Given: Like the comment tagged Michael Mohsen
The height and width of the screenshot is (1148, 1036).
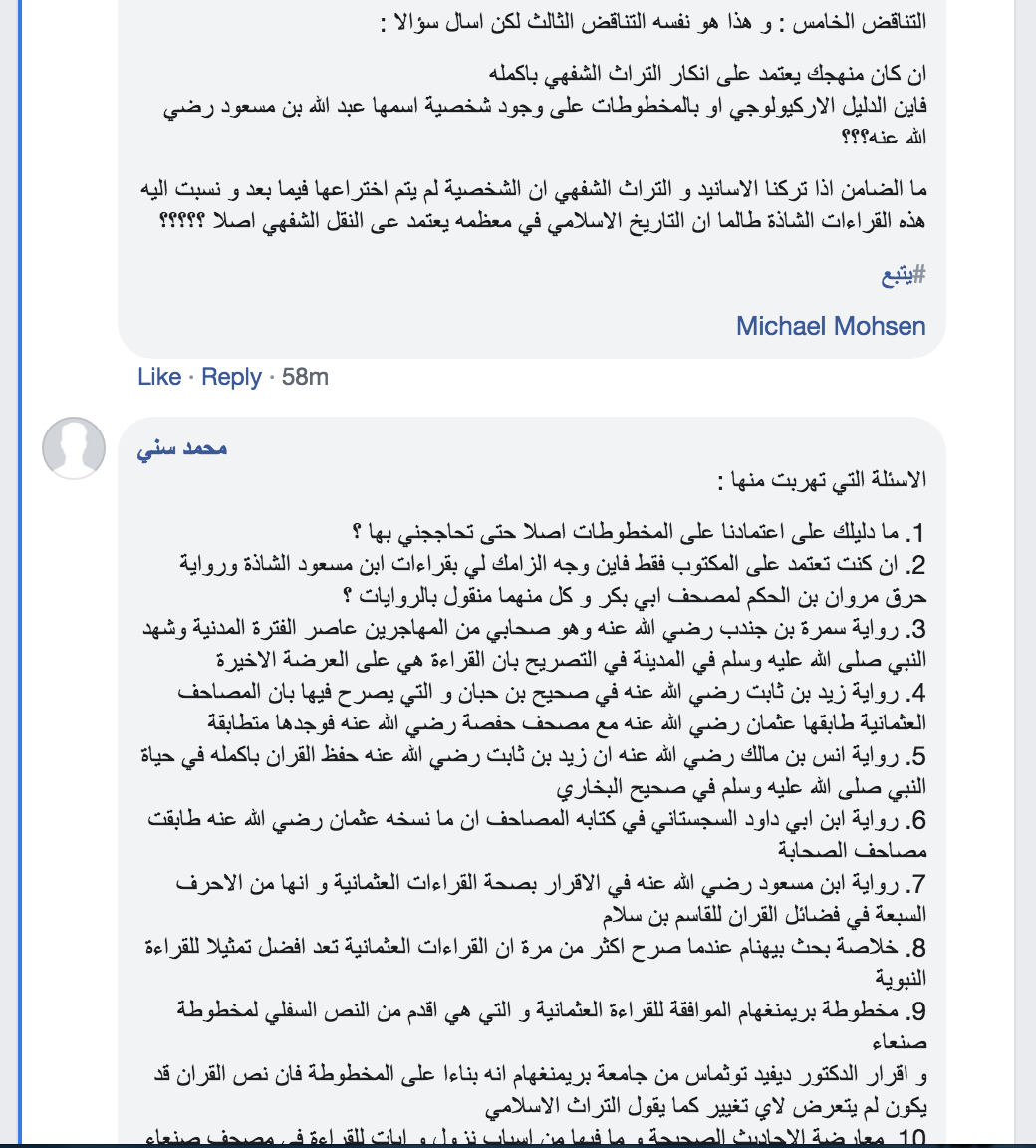Looking at the screenshot, I should click(159, 377).
